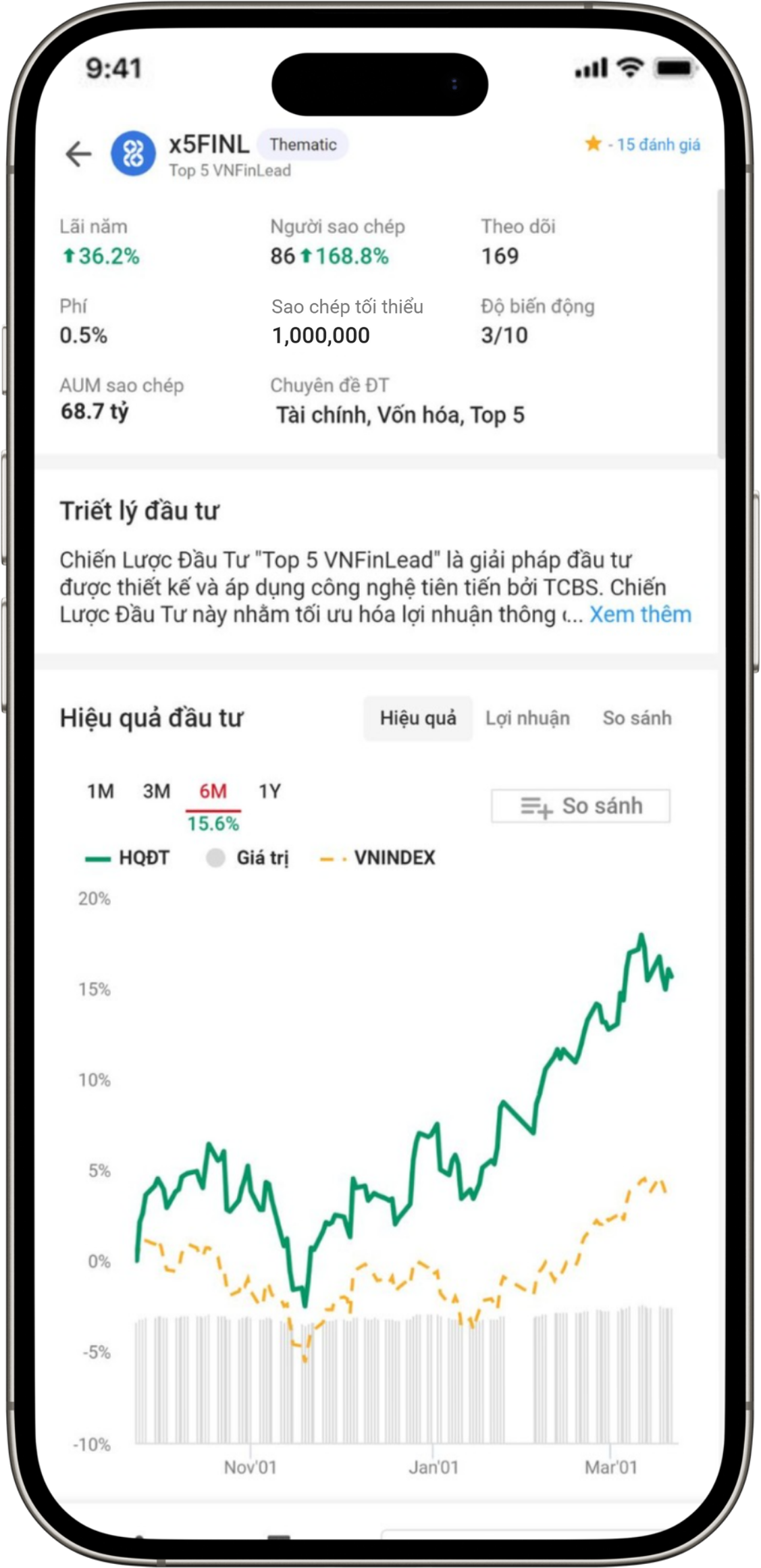Viewport: 761px width, 1568px height.
Task: Select the 1M period on the chart
Action: tap(100, 791)
